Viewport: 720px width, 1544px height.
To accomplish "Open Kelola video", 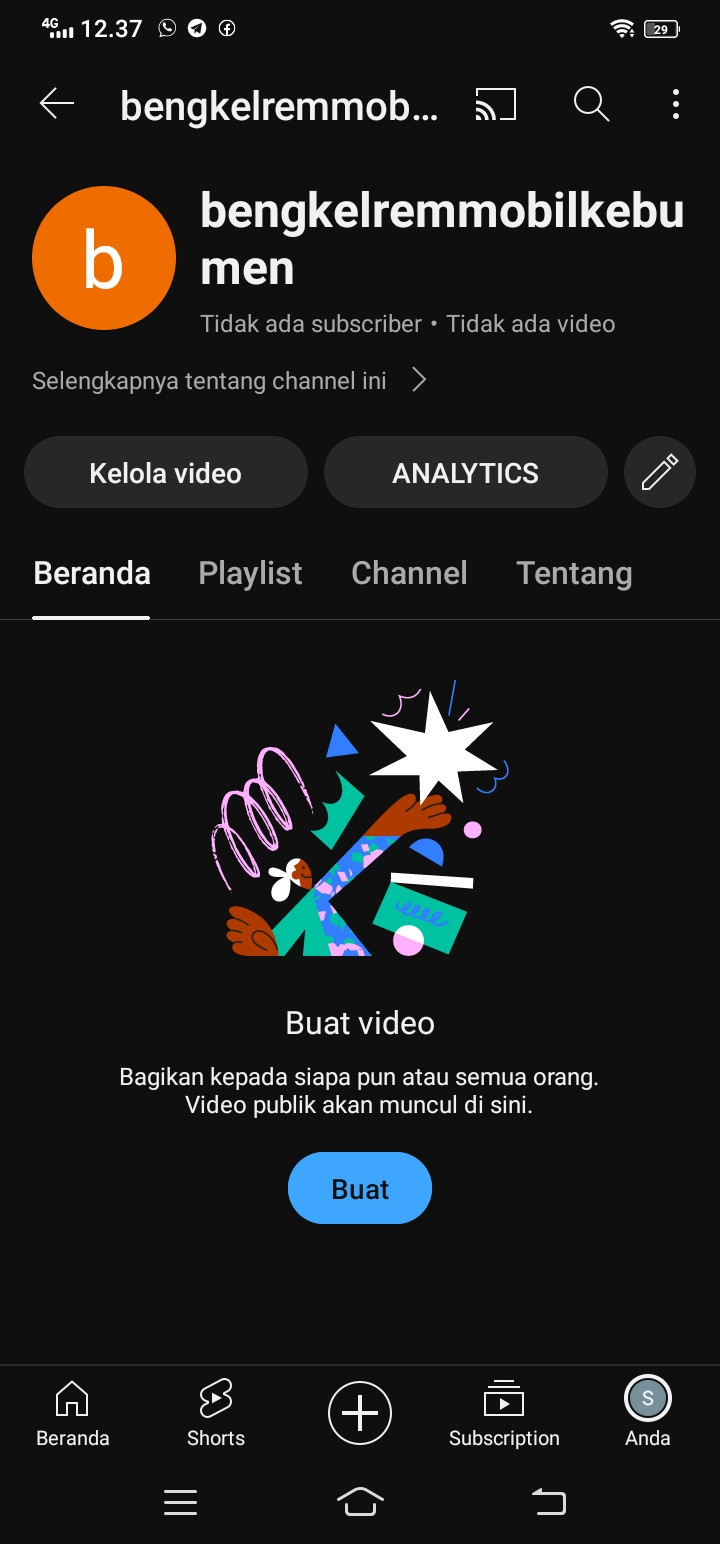I will click(x=166, y=473).
